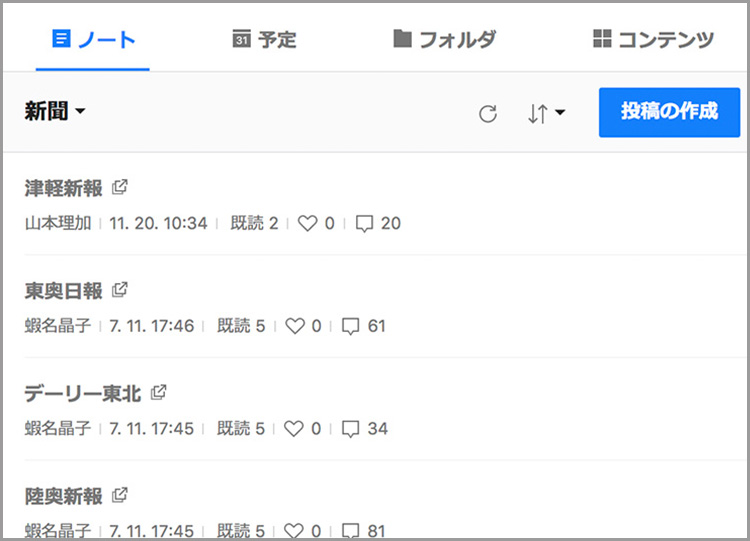Open the 陸奥新報 note
The image size is (750, 541).
(63, 496)
